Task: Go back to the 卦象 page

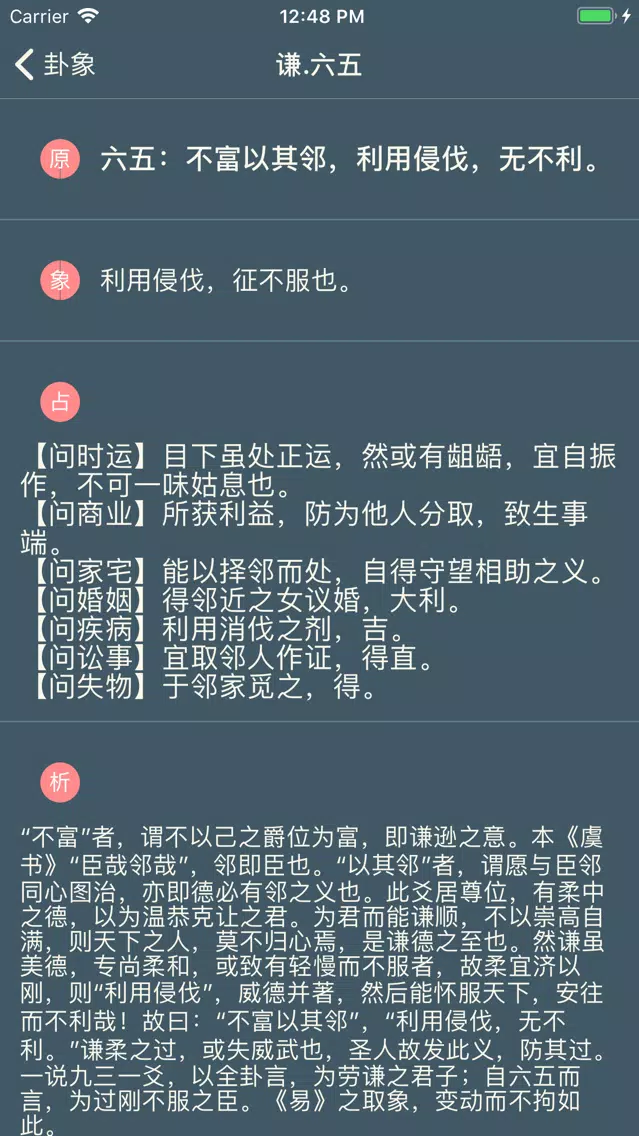Action: click(x=55, y=65)
